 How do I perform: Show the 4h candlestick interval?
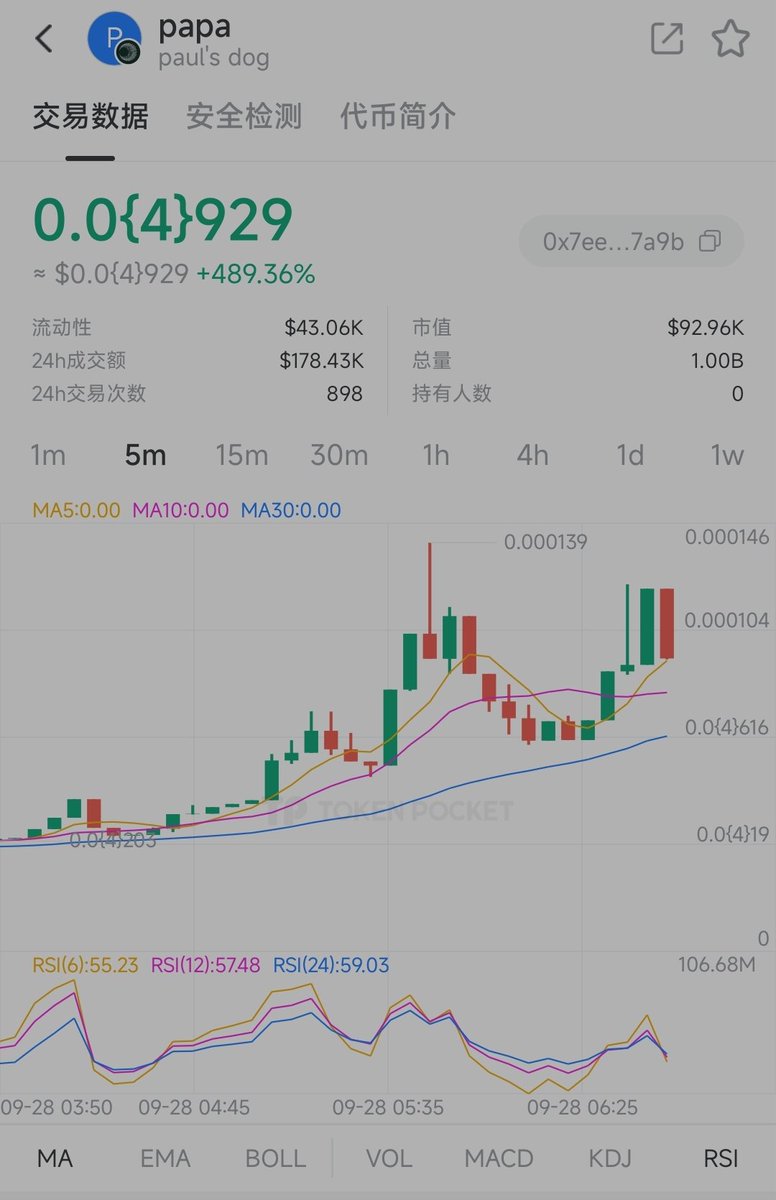(x=533, y=455)
